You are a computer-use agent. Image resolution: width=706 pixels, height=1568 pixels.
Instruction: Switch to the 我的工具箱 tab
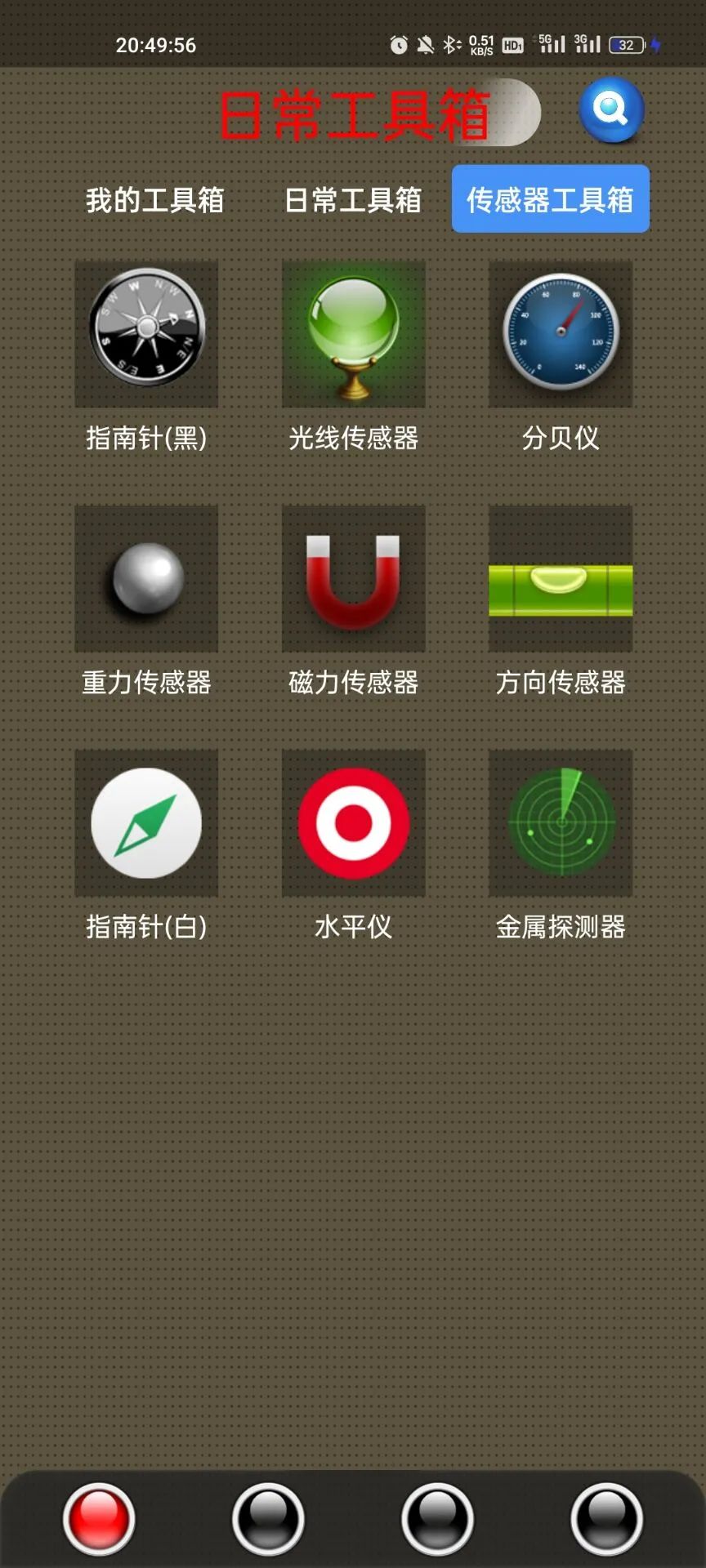click(x=156, y=201)
